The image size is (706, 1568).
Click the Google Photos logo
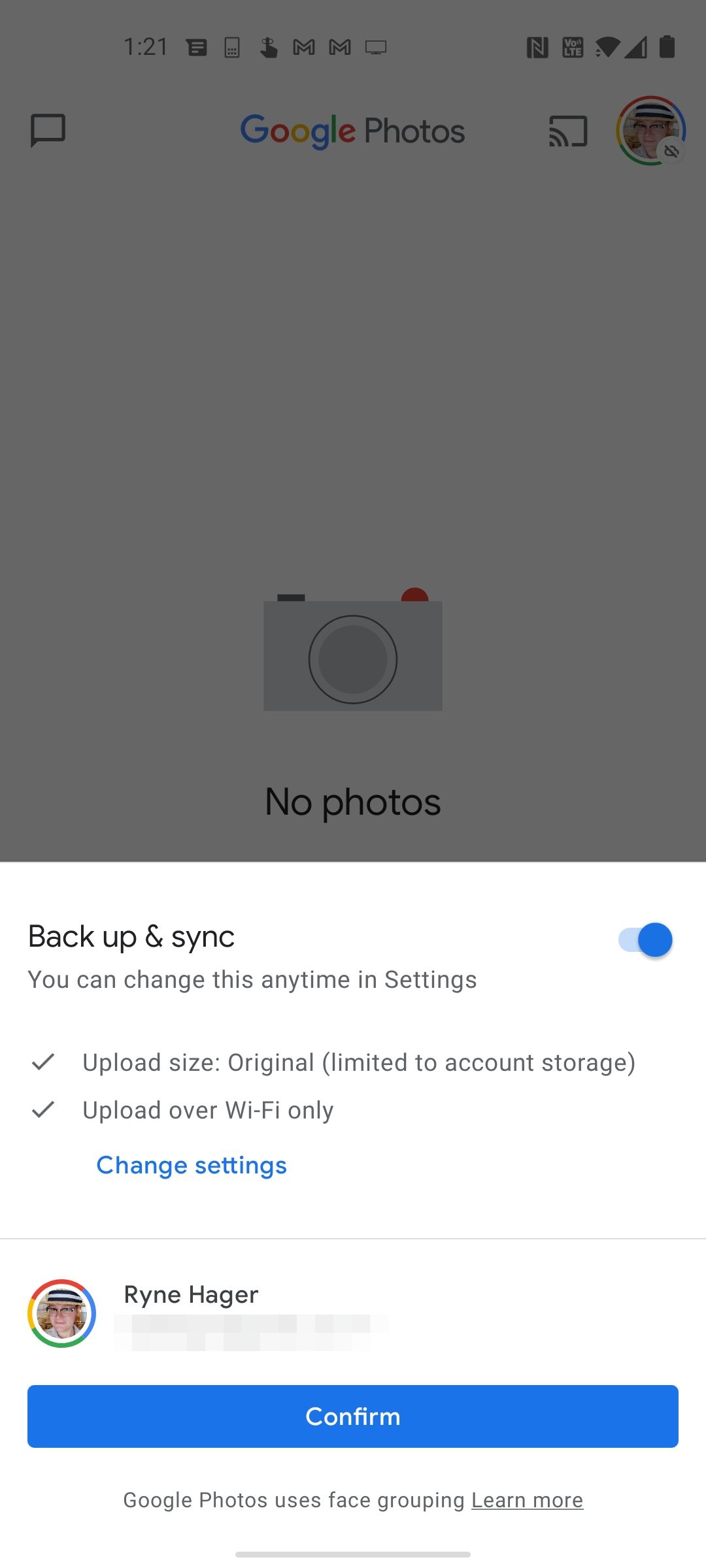coord(352,130)
